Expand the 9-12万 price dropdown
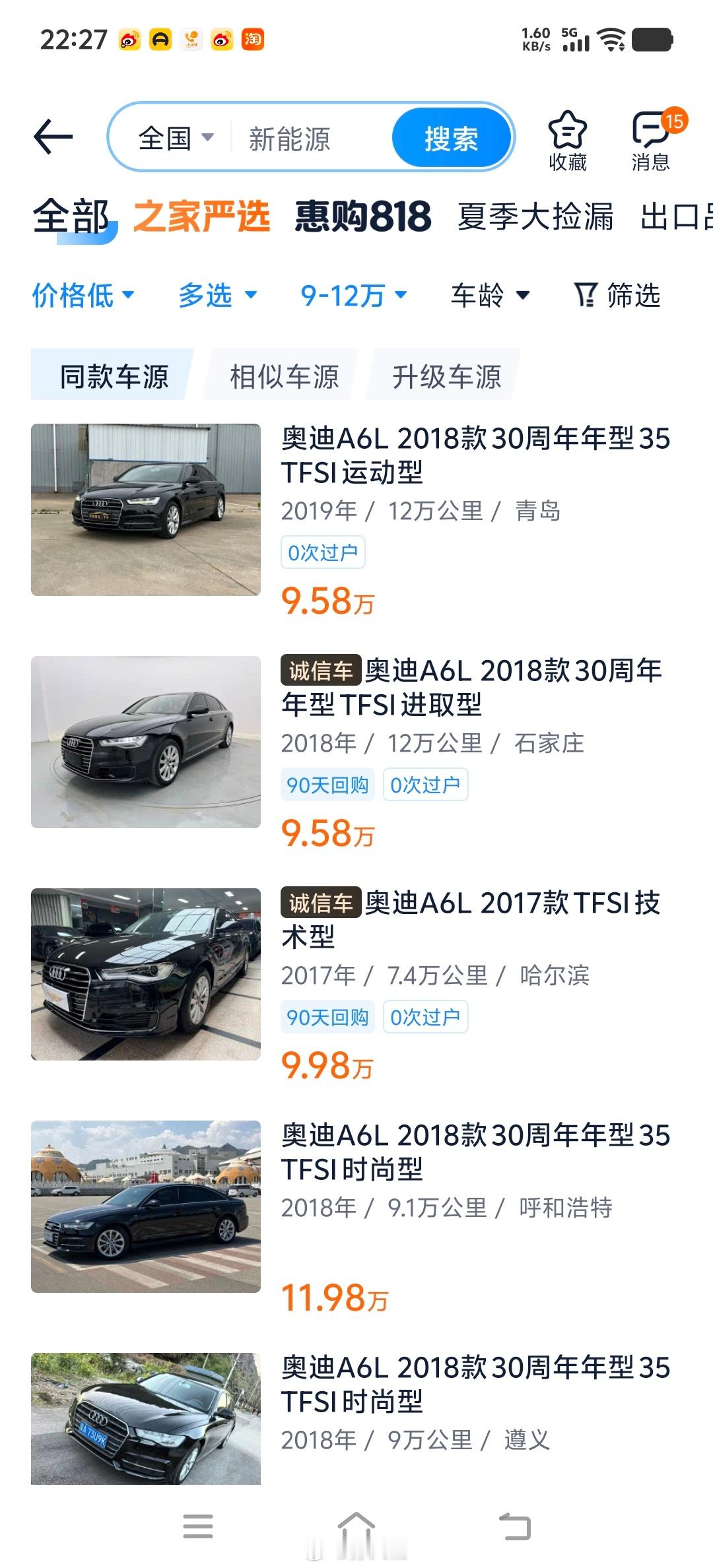The width and height of the screenshot is (713, 1568). point(354,295)
